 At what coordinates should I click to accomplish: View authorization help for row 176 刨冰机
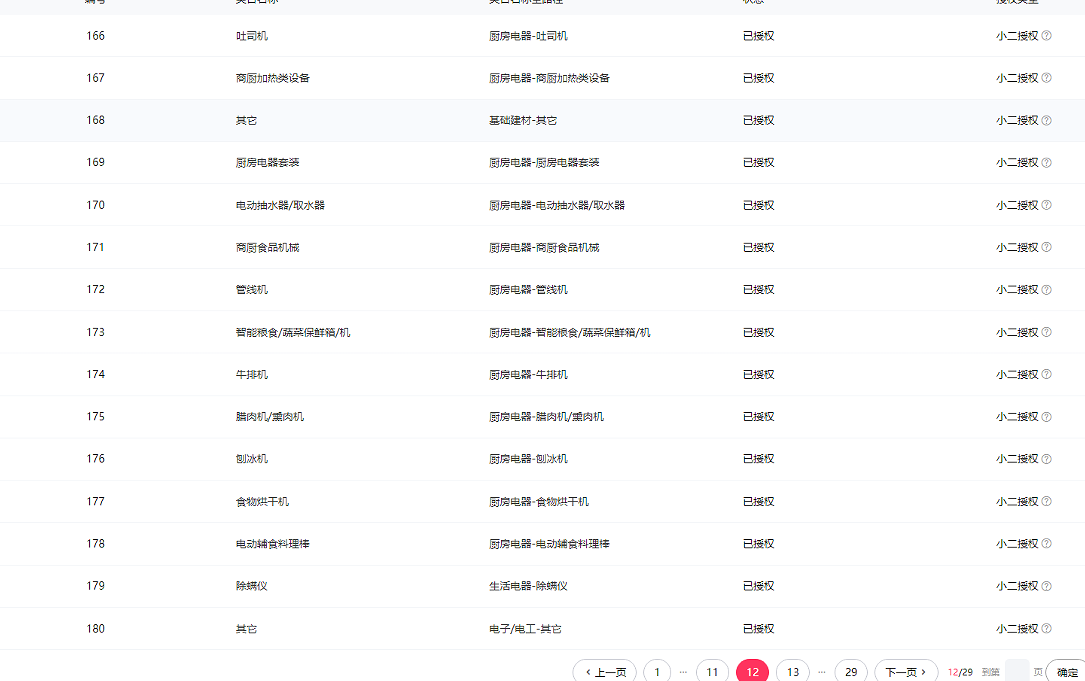pos(1047,459)
